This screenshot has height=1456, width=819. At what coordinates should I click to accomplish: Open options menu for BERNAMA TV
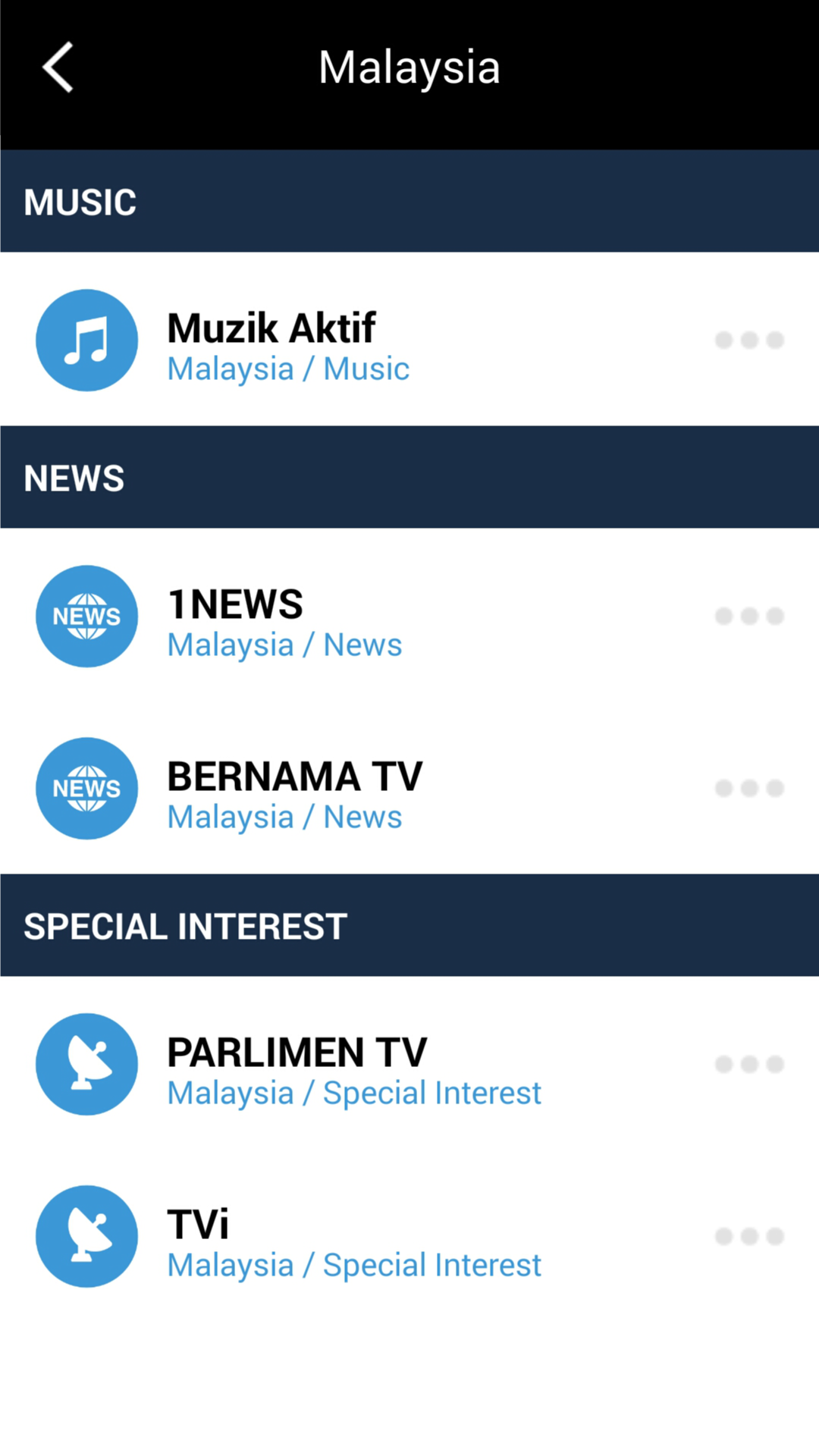tap(749, 789)
